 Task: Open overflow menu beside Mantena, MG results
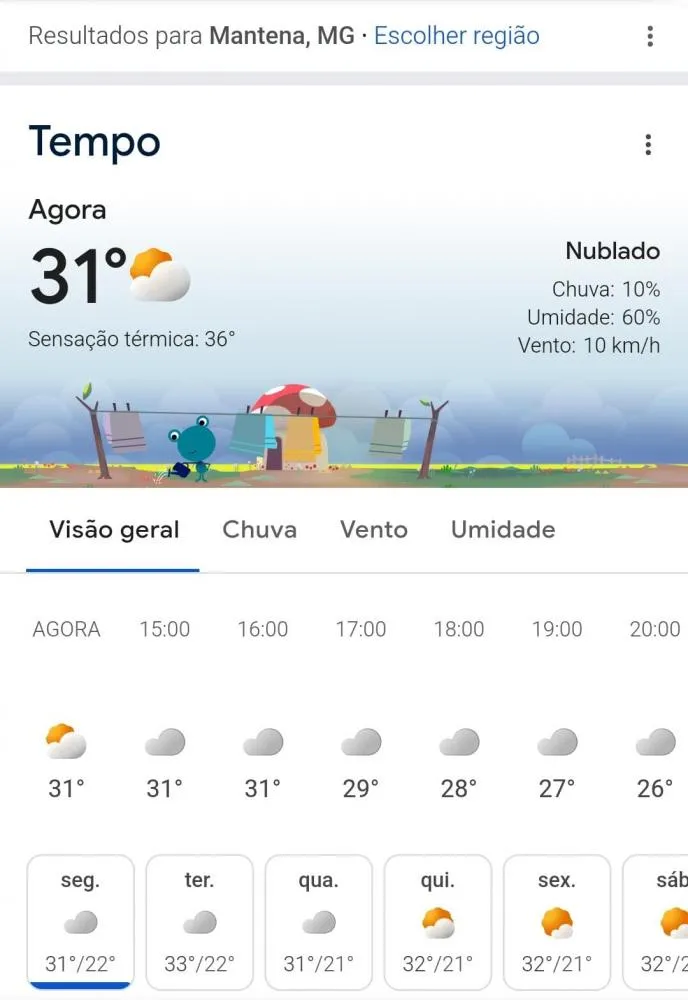click(650, 37)
